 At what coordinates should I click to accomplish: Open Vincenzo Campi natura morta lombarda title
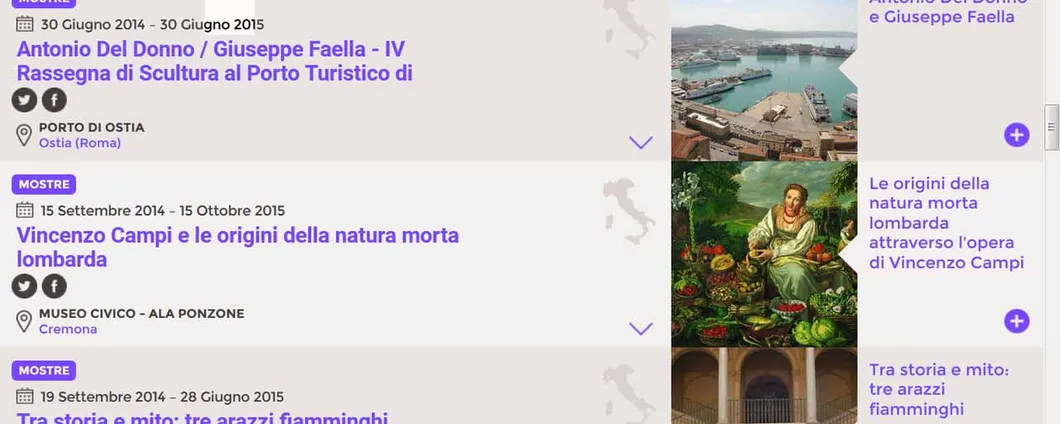(237, 247)
